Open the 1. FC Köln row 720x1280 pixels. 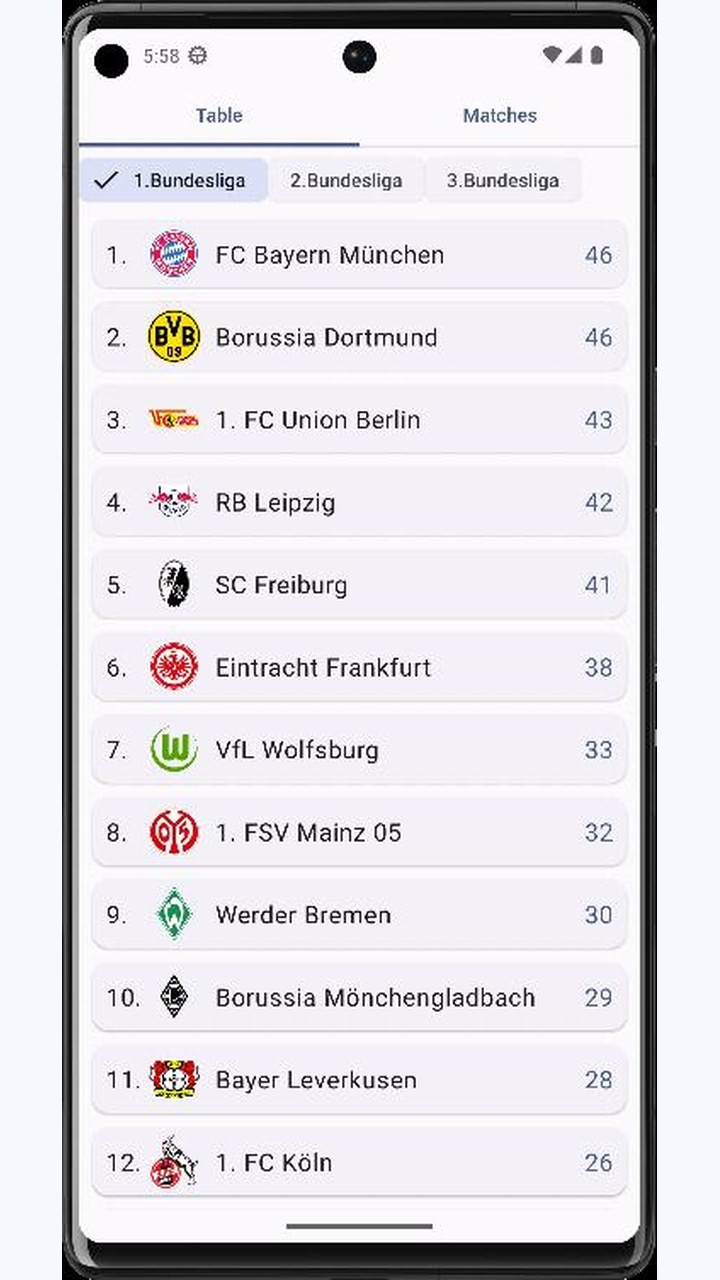click(359, 1162)
